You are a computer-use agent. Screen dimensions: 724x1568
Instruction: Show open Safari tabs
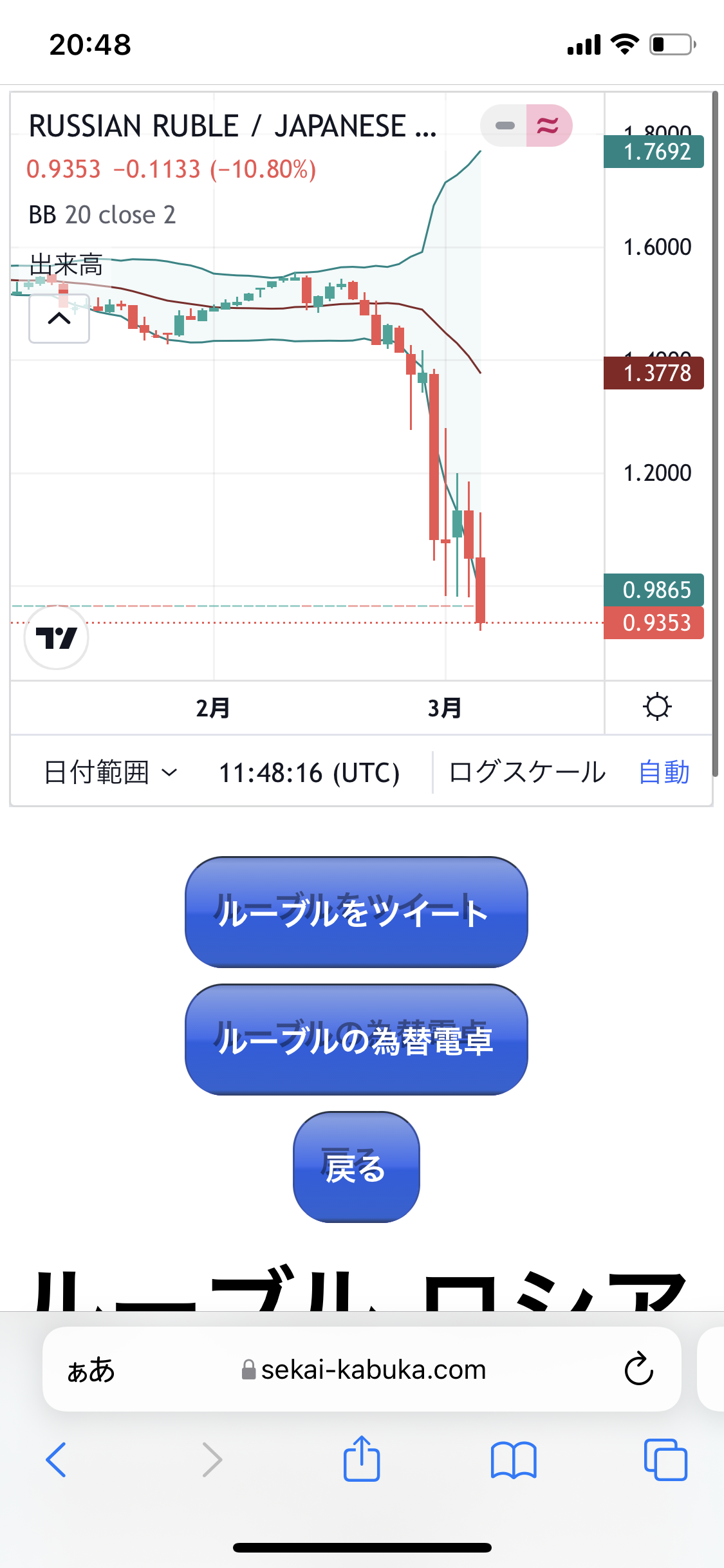point(665,1459)
